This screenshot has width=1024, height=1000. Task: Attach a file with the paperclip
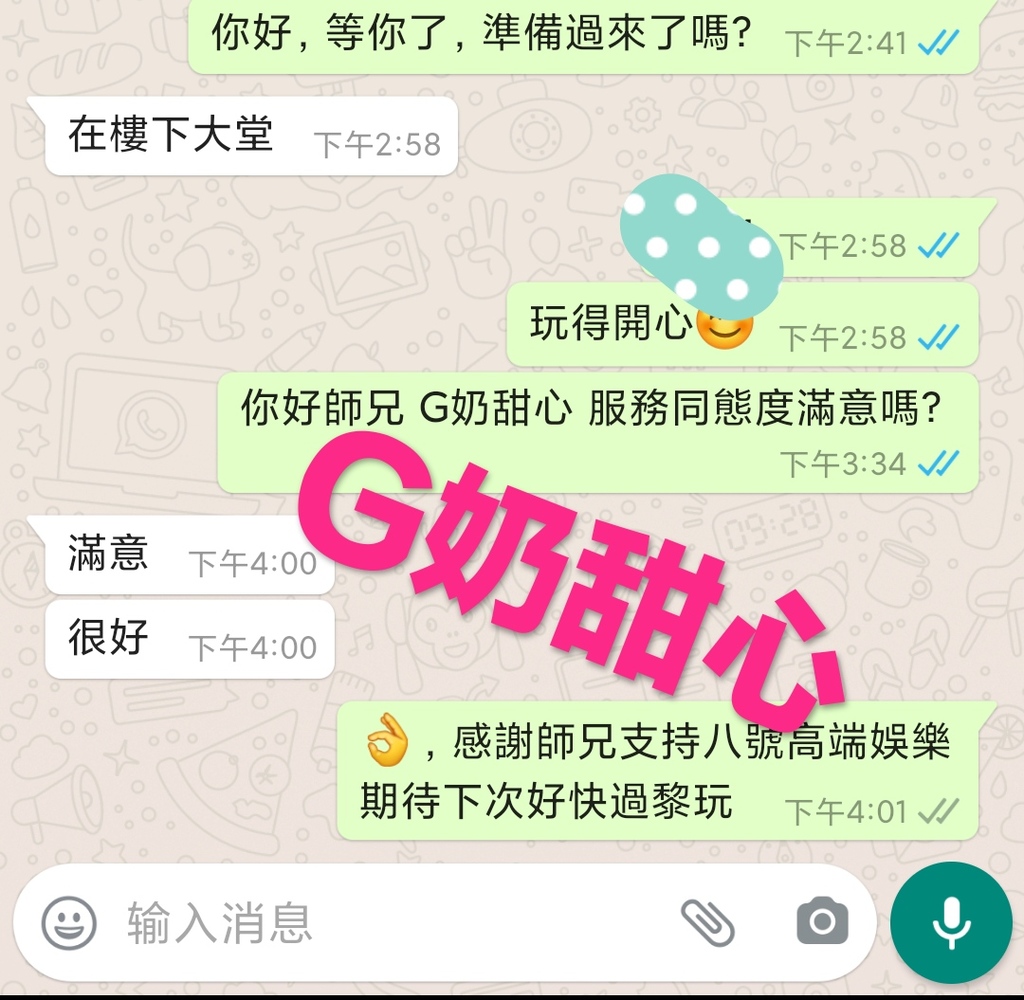point(708,922)
